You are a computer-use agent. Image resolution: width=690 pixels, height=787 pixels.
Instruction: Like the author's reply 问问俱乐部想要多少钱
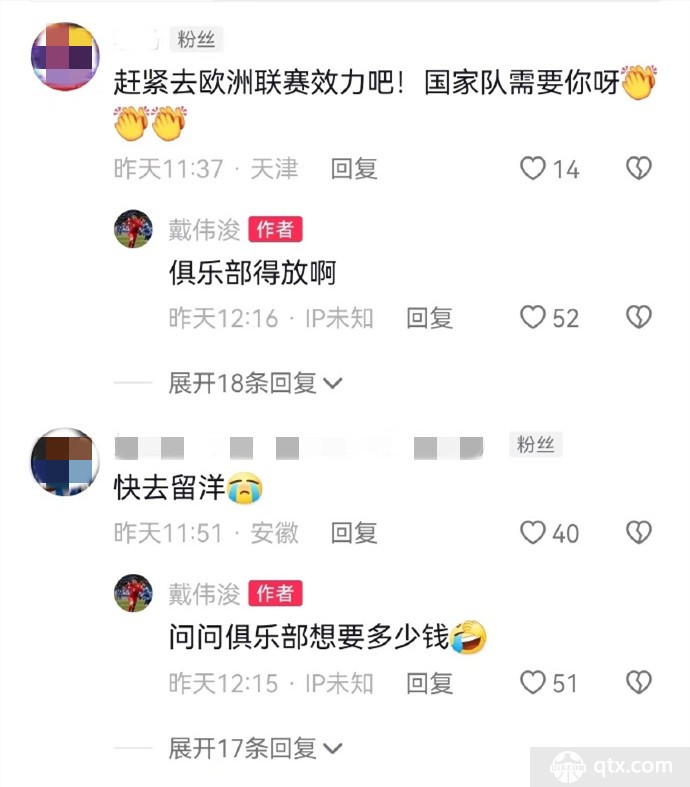tap(533, 683)
